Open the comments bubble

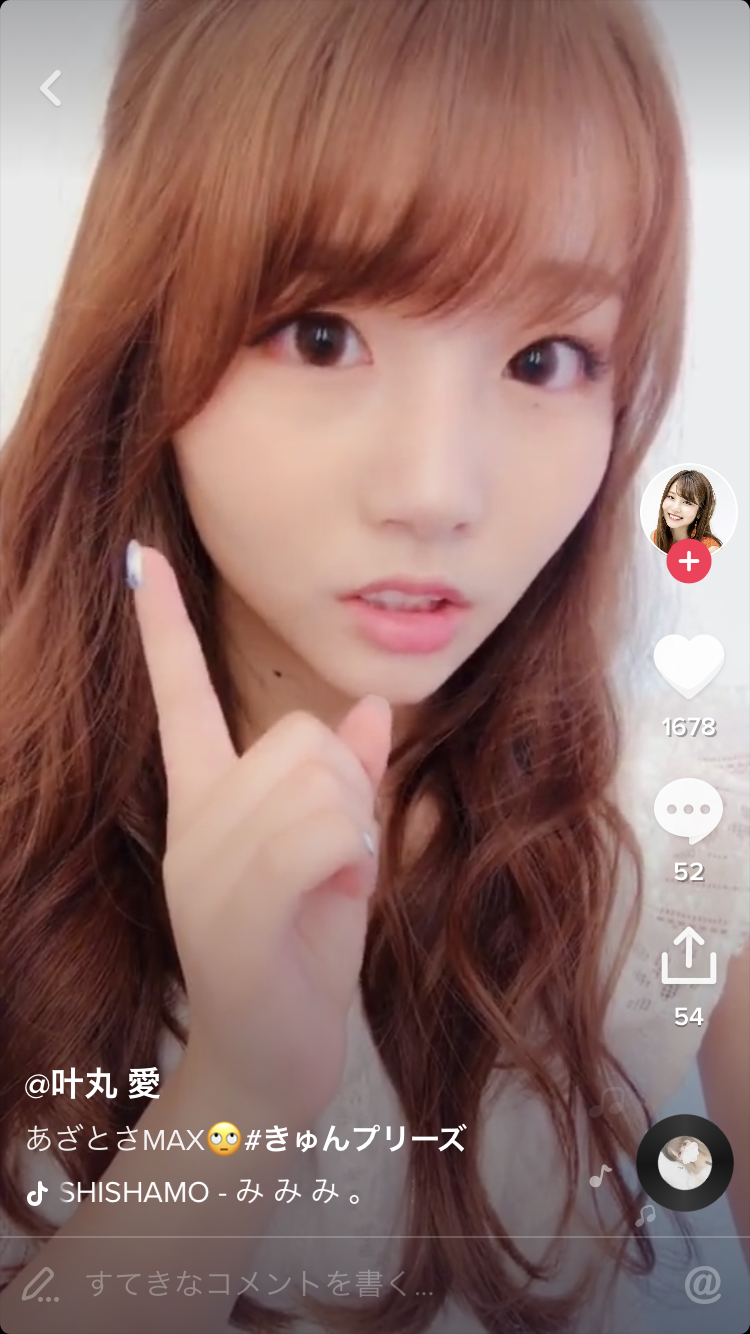pyautogui.click(x=688, y=812)
